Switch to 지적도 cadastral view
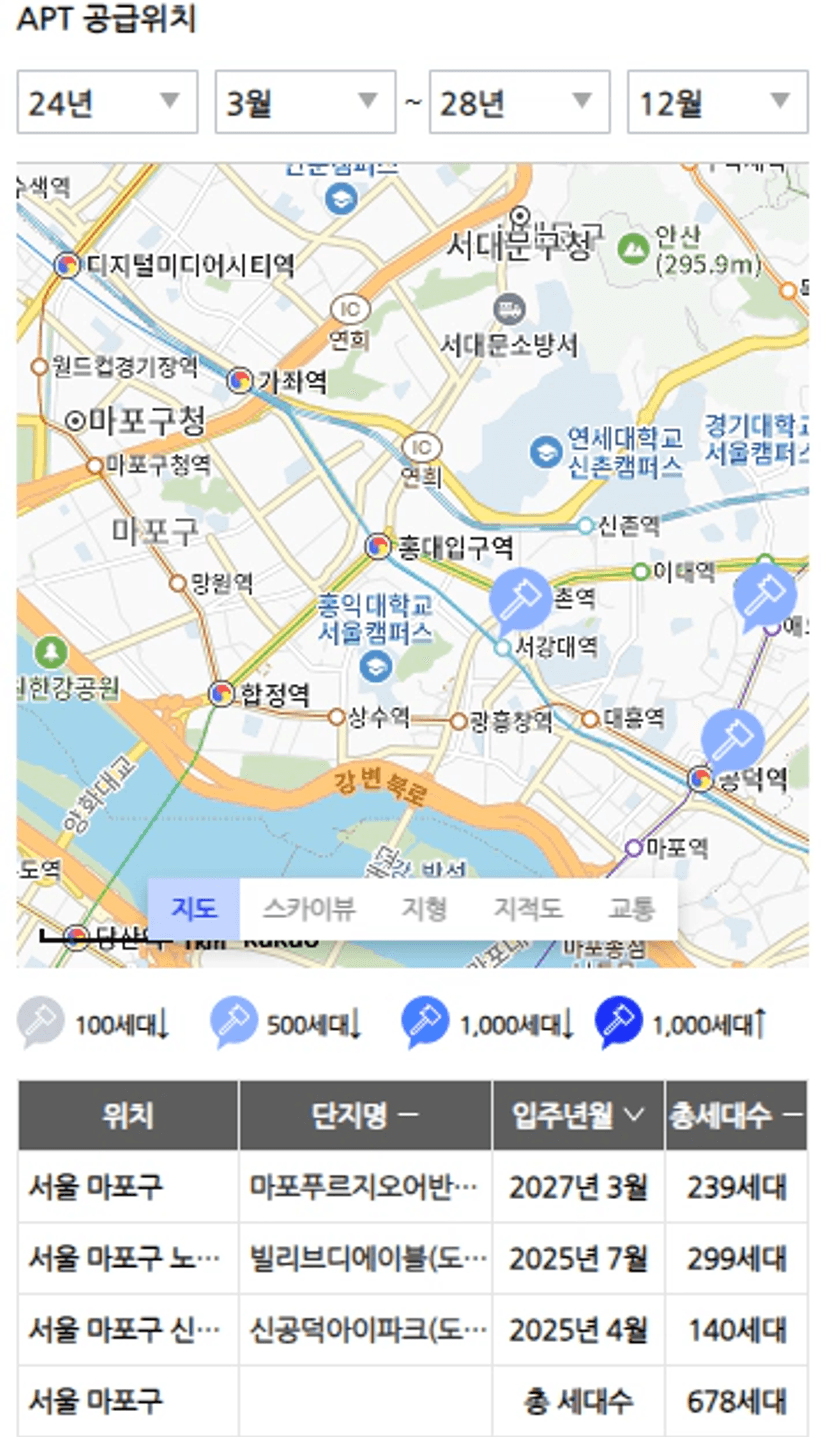The height and width of the screenshot is (1437, 827). (x=527, y=909)
